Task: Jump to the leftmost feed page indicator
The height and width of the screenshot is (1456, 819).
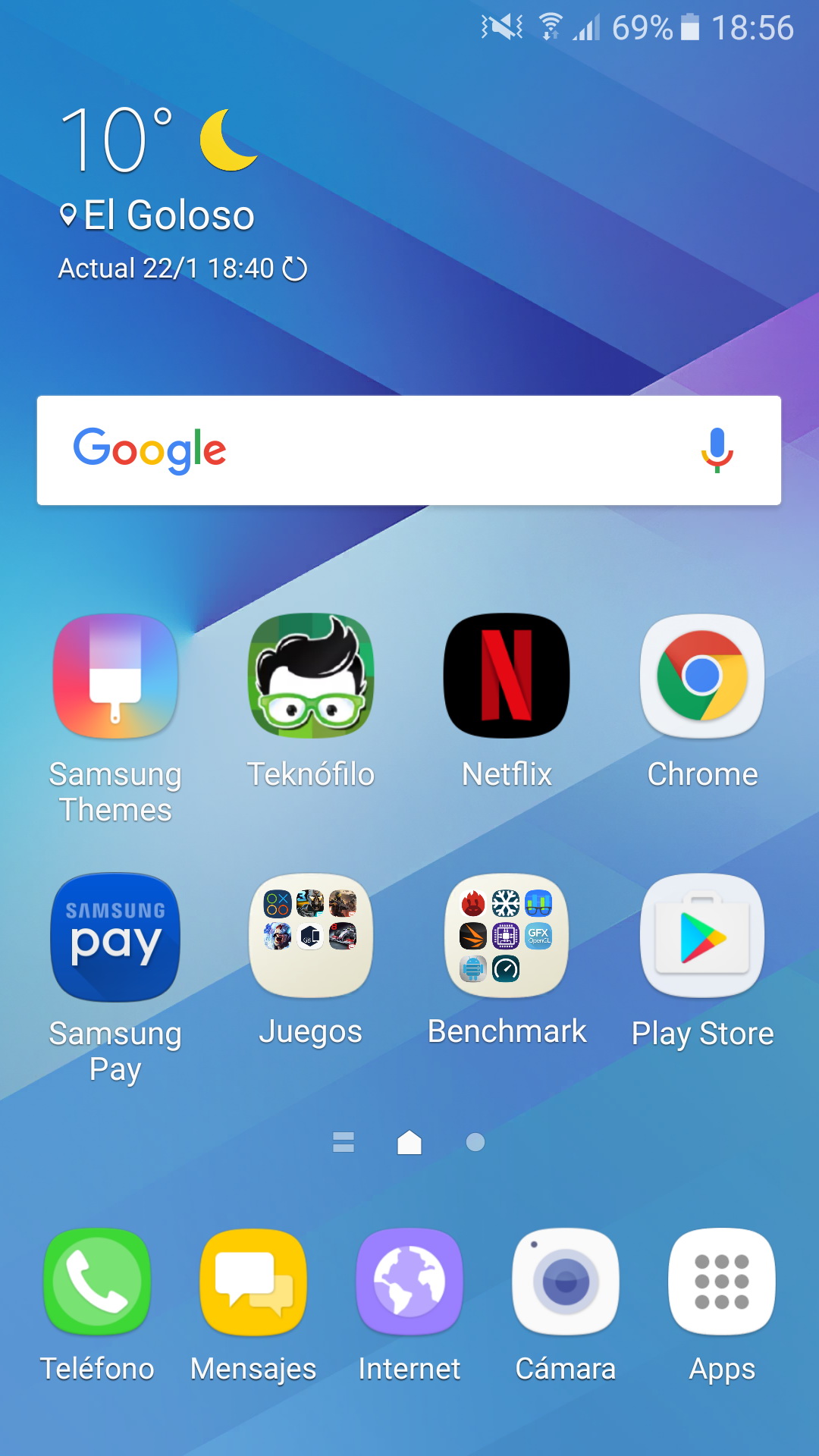Action: tap(344, 1142)
